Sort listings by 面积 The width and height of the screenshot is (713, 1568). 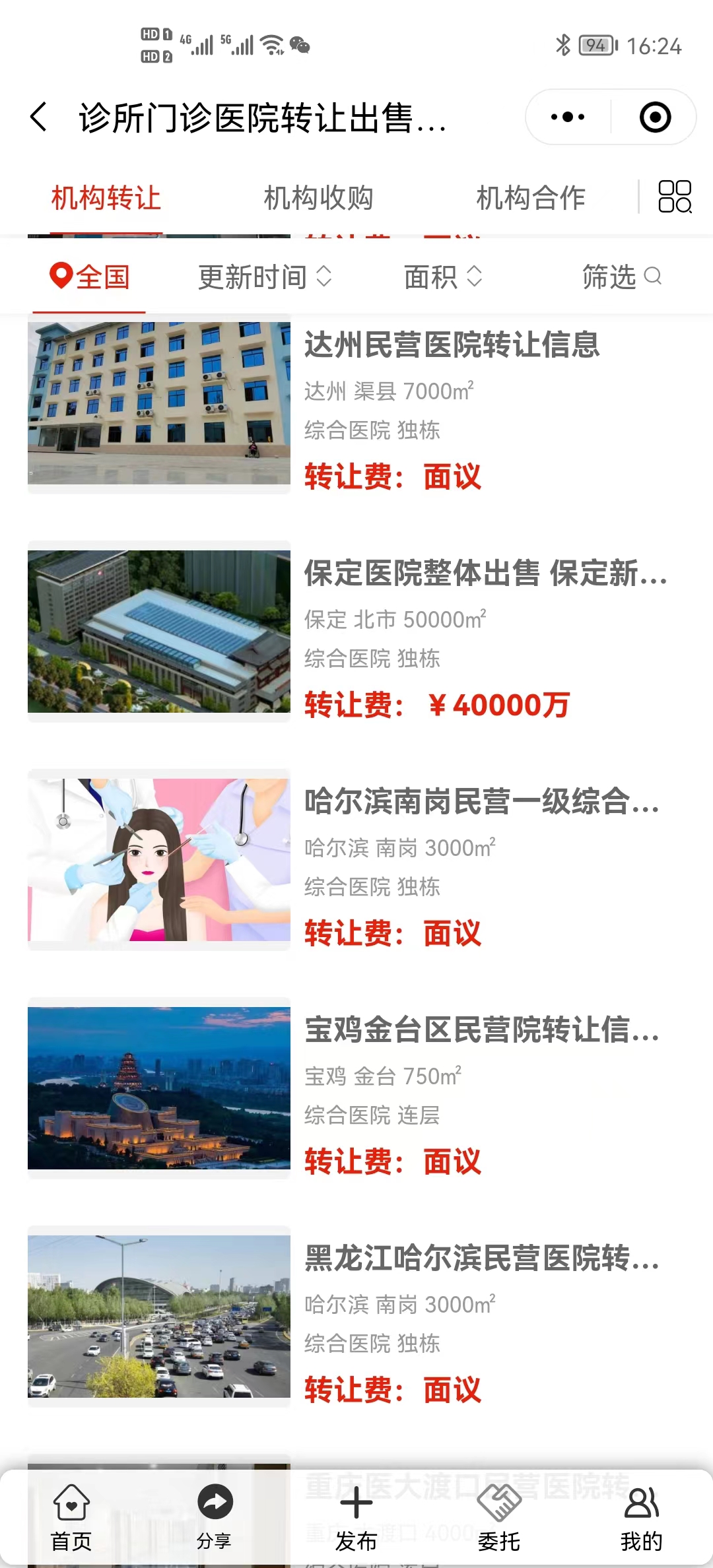443,277
